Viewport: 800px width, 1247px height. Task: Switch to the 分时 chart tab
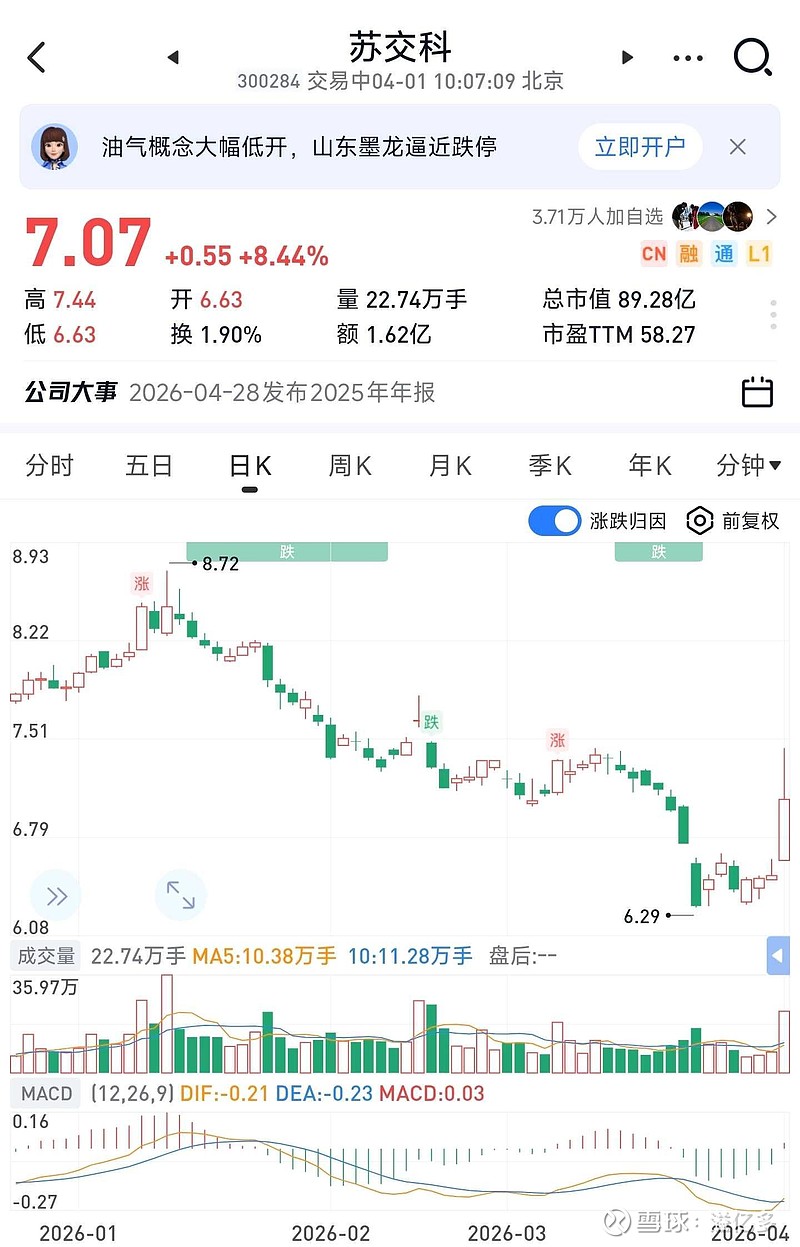click(x=49, y=466)
